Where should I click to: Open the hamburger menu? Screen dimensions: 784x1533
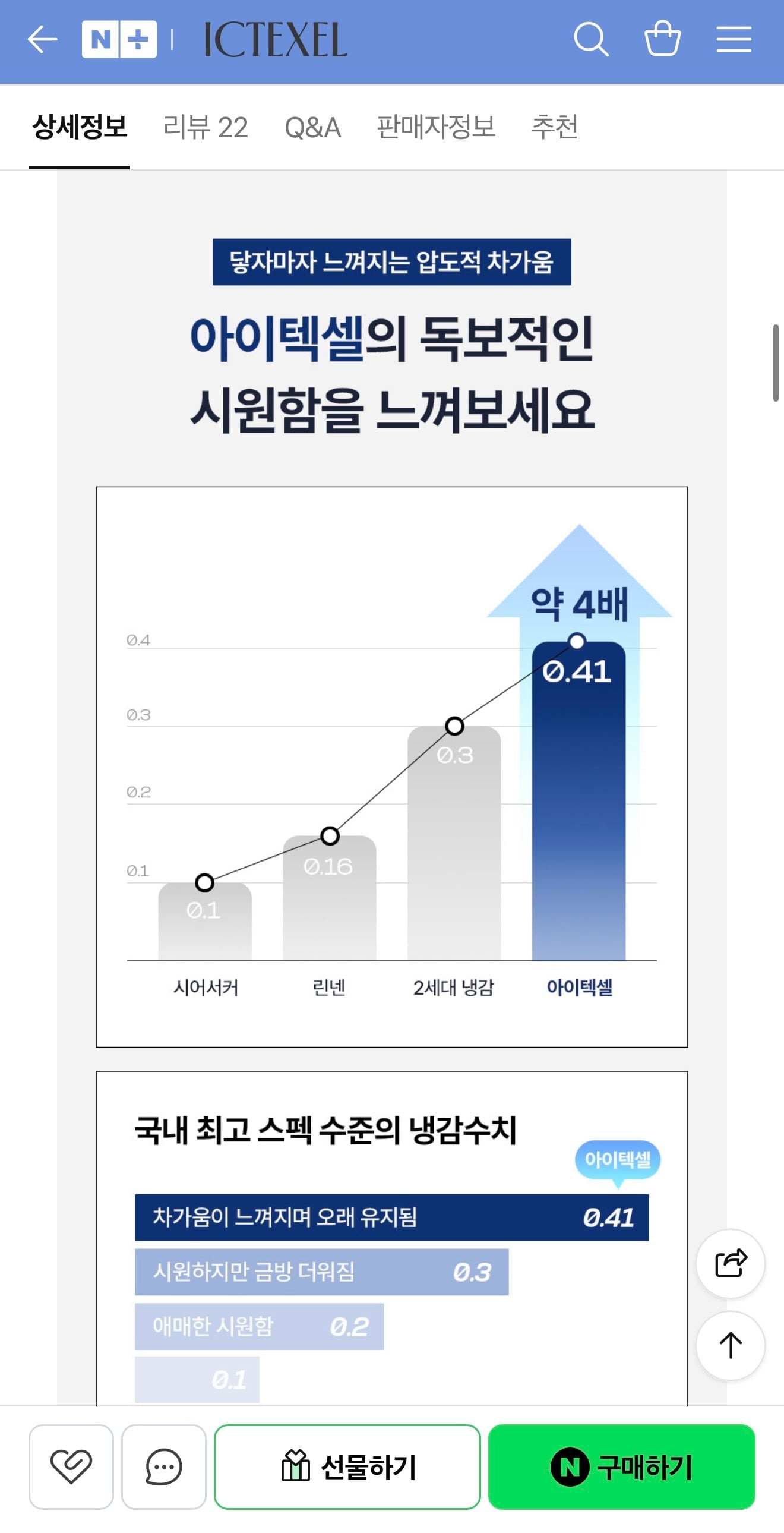tap(734, 39)
